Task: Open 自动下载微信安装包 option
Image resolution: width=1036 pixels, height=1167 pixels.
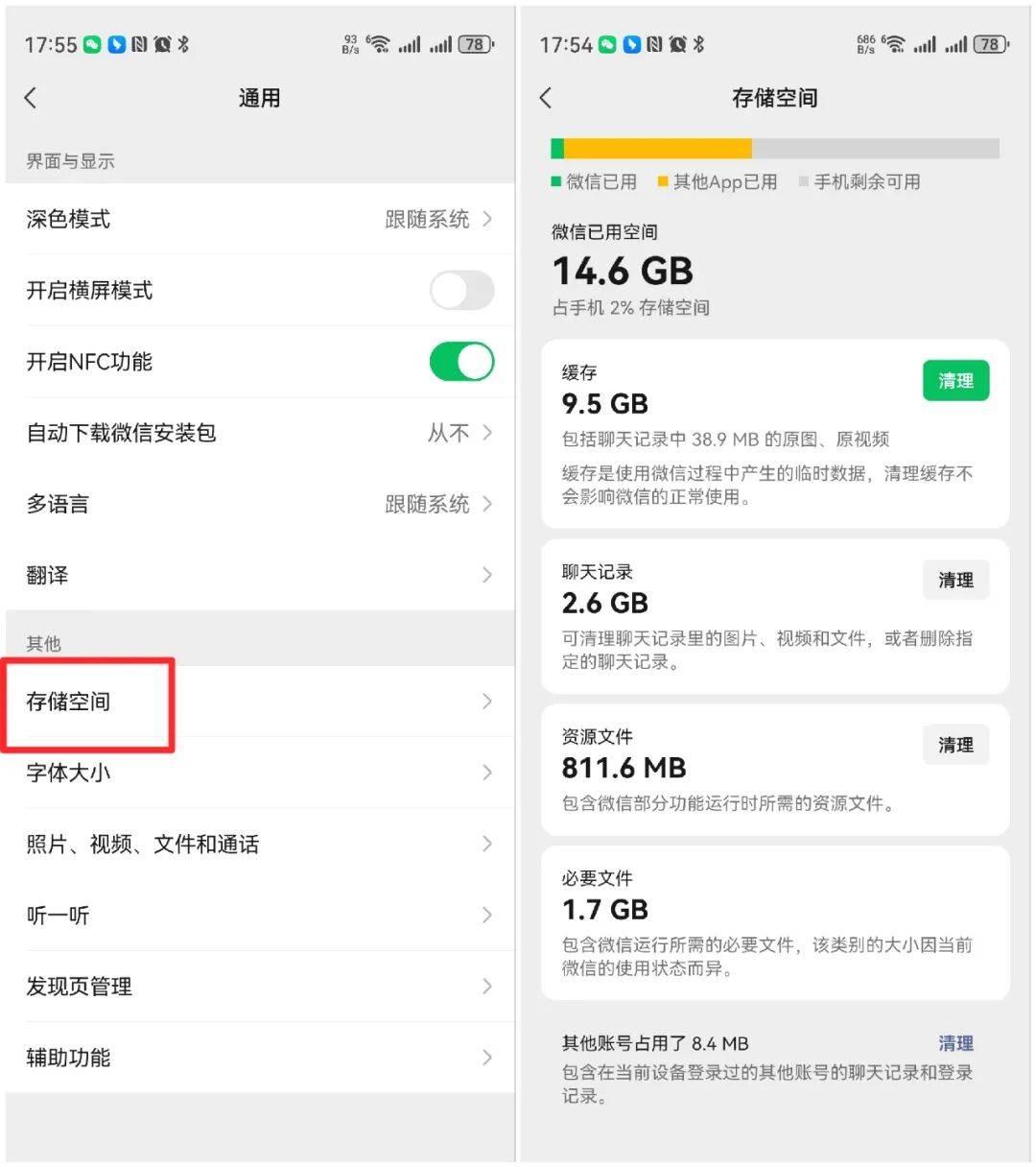Action: point(259,433)
